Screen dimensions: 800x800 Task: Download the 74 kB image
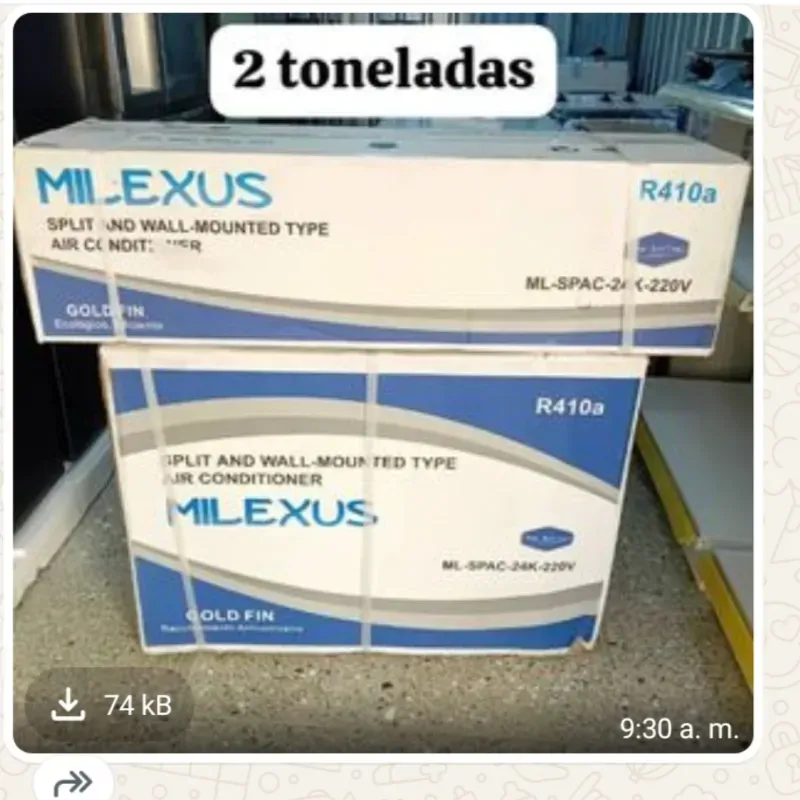(x=109, y=705)
